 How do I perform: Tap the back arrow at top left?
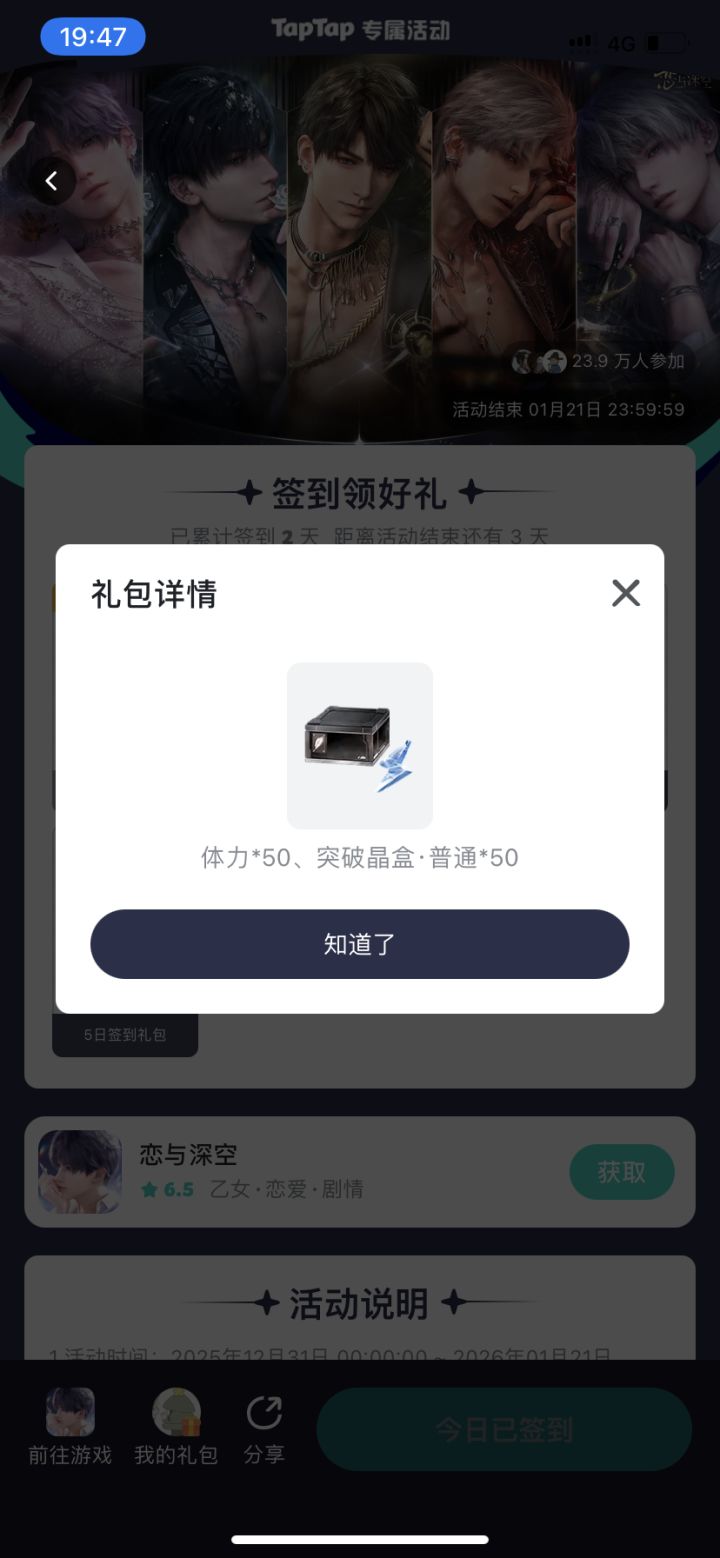pos(51,181)
